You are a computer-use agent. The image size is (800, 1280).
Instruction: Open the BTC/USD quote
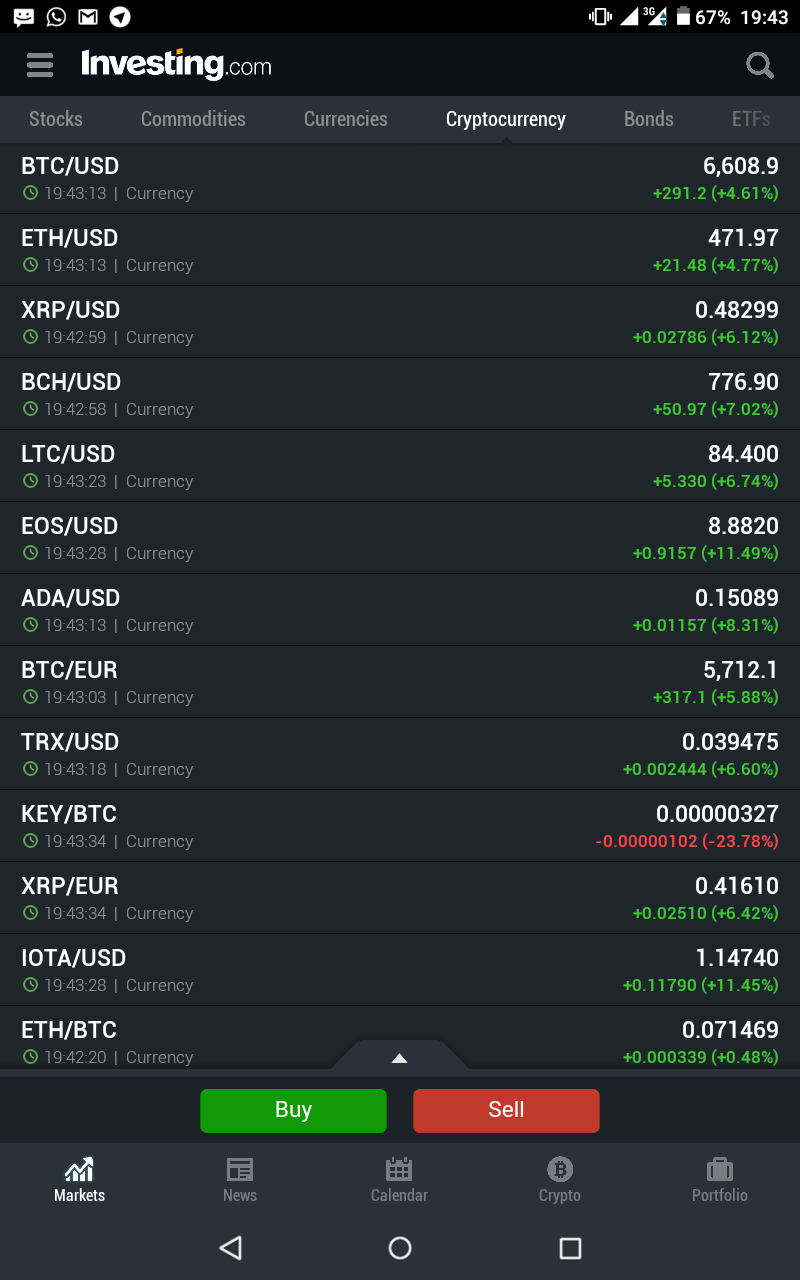pyautogui.click(x=400, y=178)
